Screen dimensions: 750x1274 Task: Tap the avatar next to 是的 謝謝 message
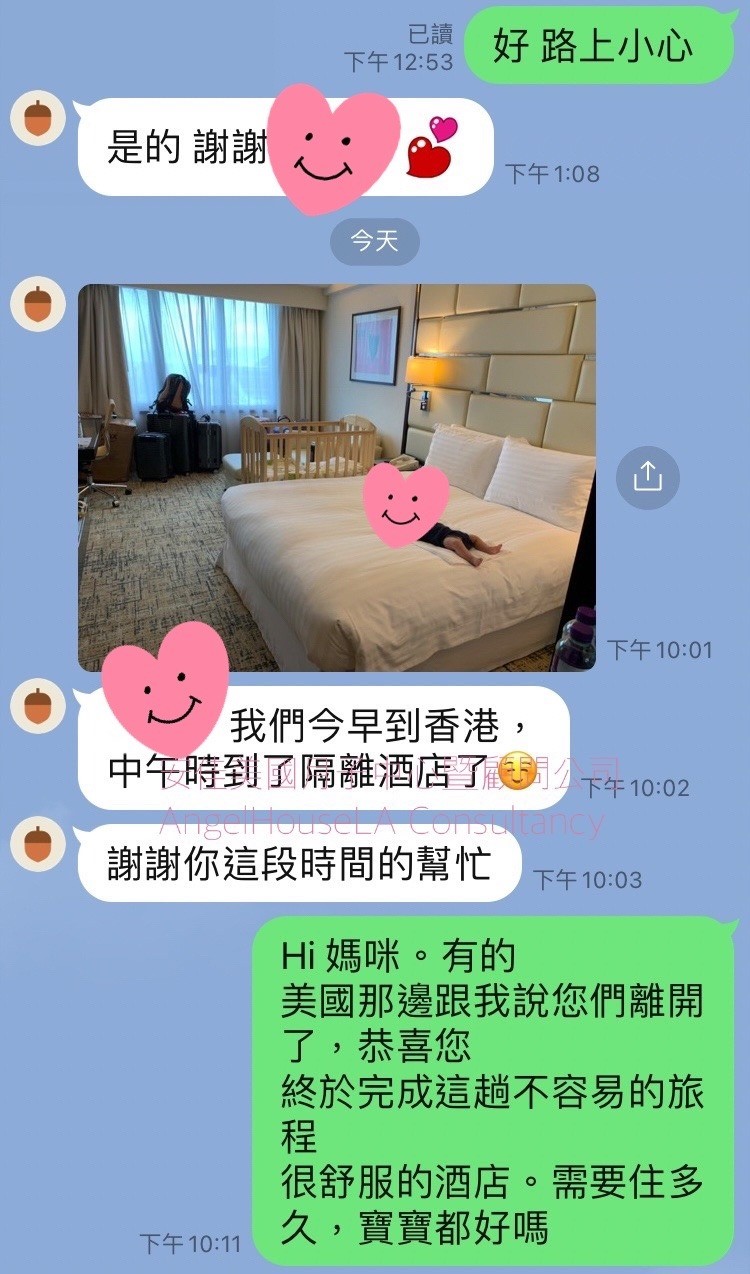38,119
